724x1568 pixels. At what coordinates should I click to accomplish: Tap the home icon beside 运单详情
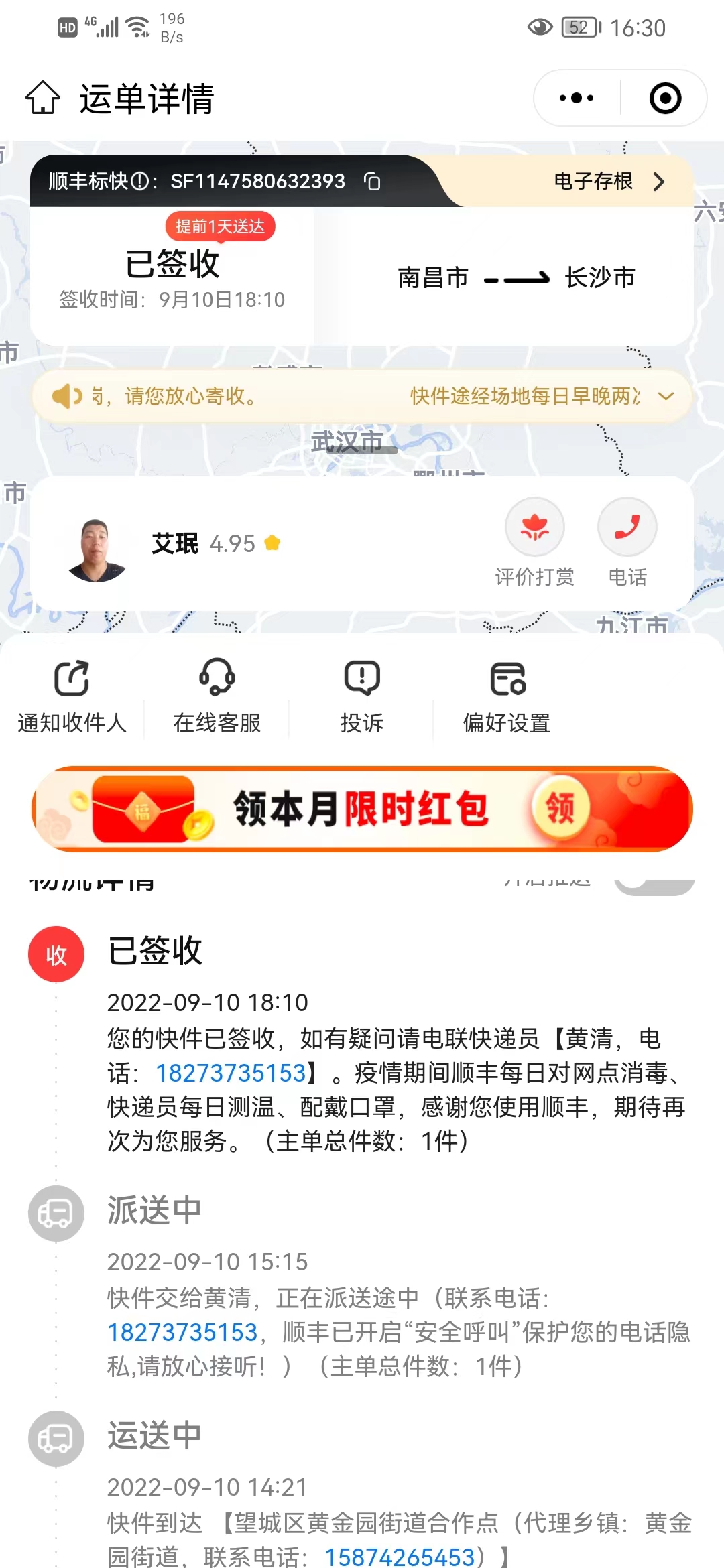click(43, 98)
